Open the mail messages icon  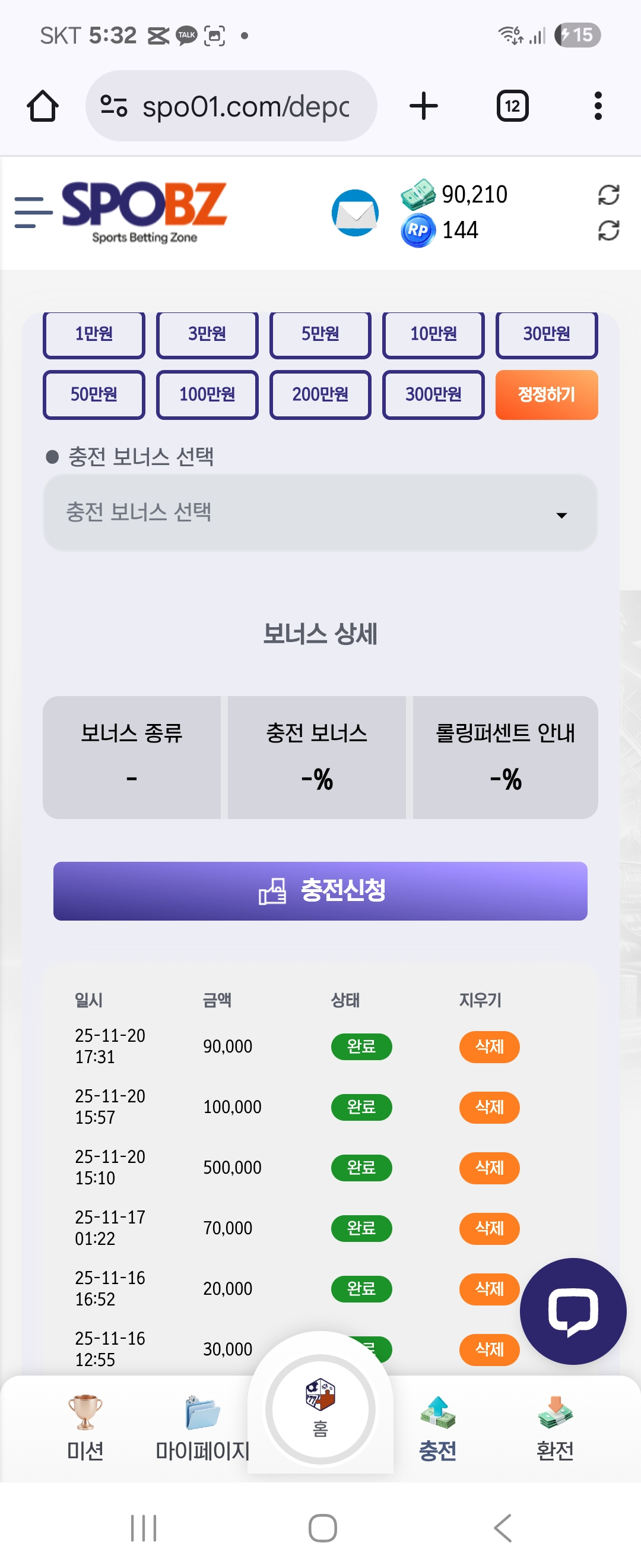(x=354, y=213)
